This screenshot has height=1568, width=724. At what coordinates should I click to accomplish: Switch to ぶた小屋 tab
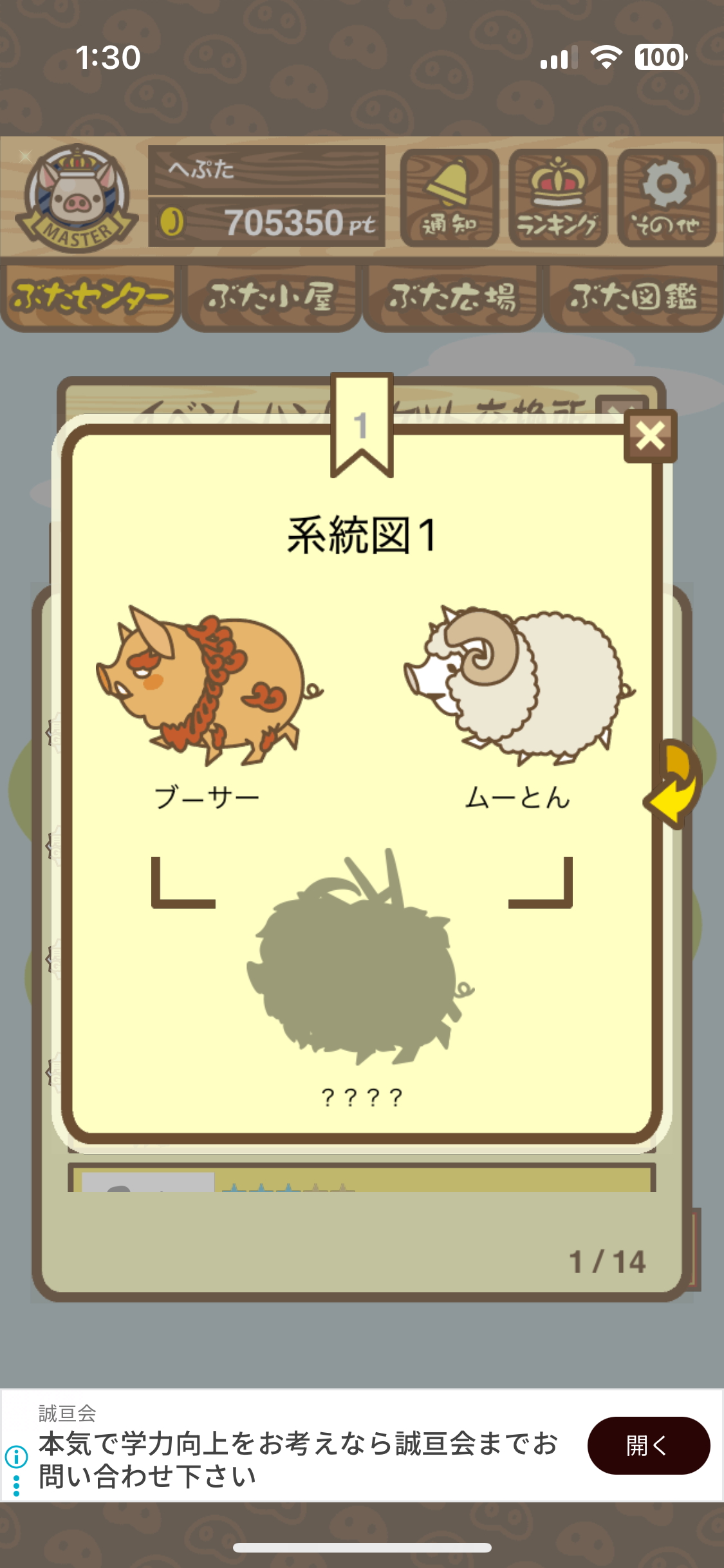pos(272,297)
